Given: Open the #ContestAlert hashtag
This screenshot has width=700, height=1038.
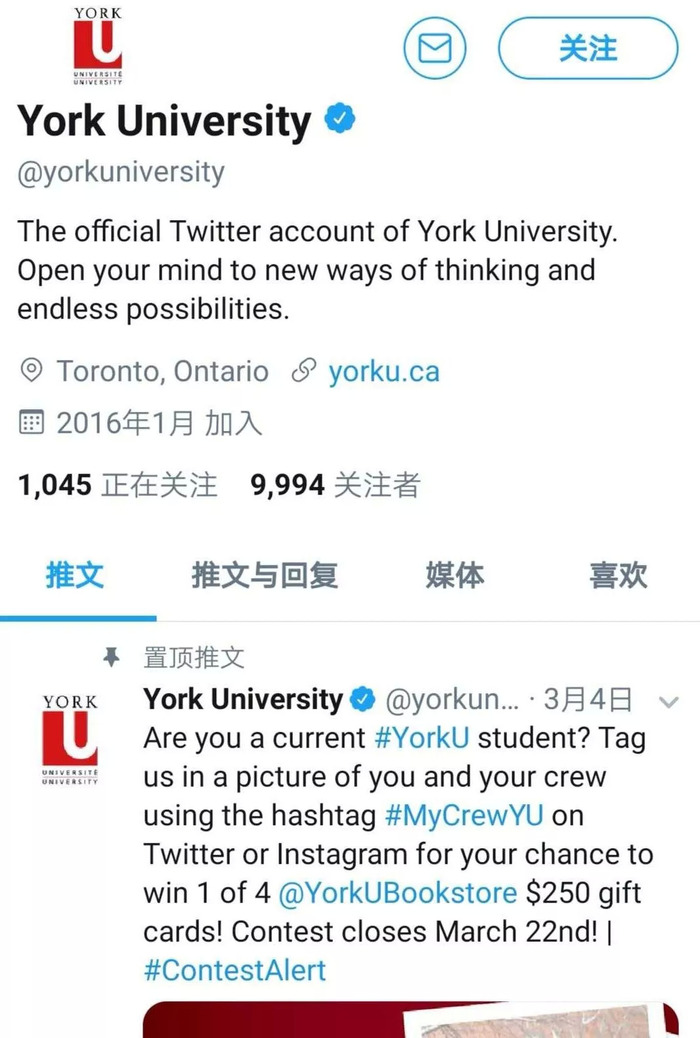Looking at the screenshot, I should coord(235,970).
